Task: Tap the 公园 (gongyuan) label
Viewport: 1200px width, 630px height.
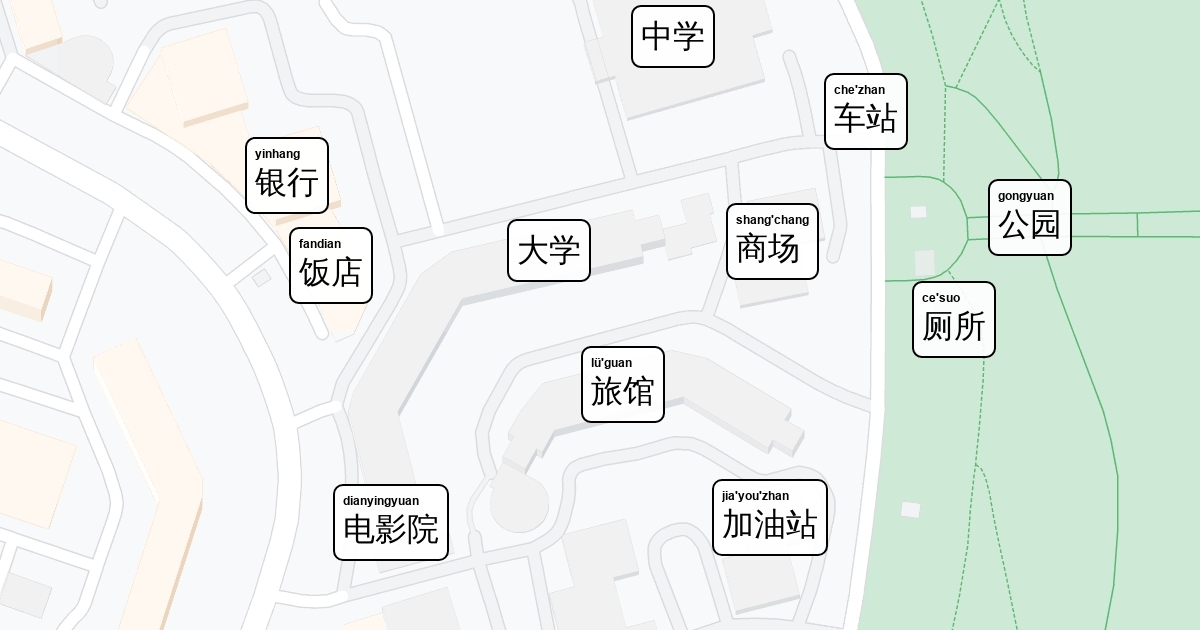Action: pos(1030,217)
